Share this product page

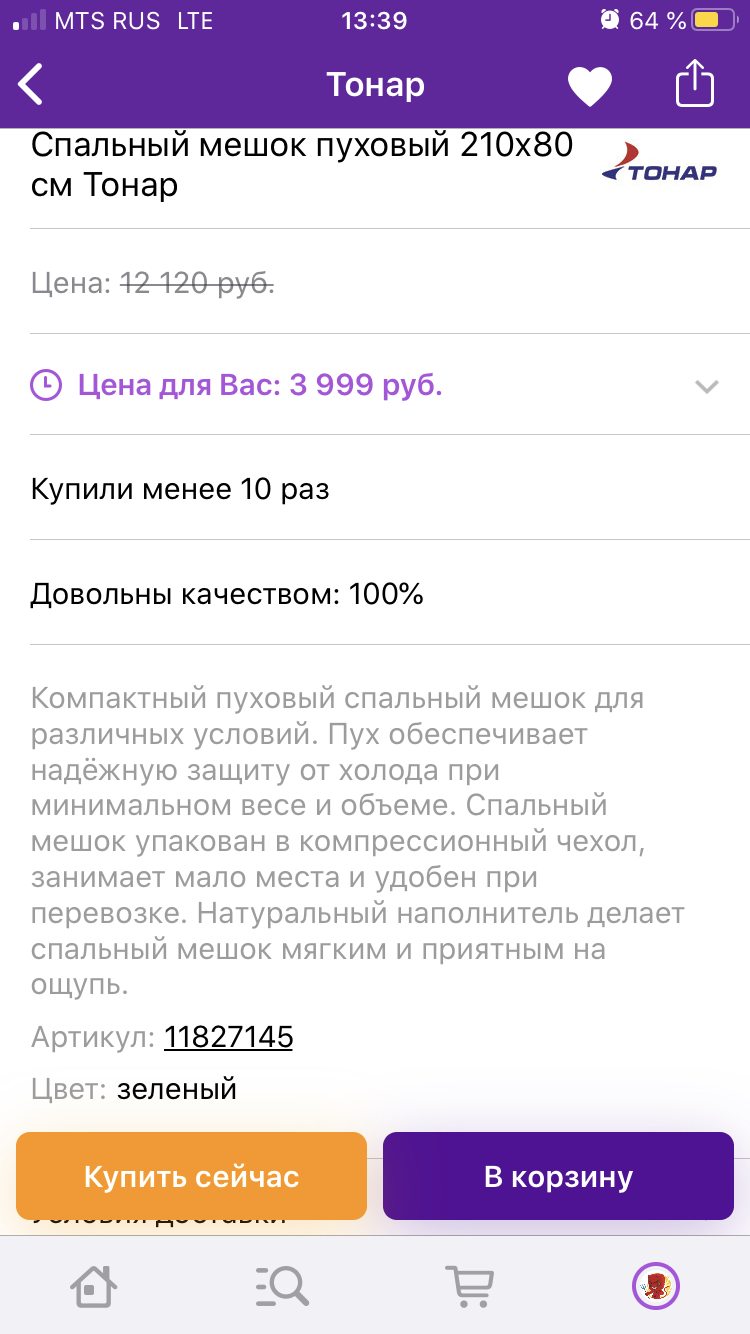point(695,83)
